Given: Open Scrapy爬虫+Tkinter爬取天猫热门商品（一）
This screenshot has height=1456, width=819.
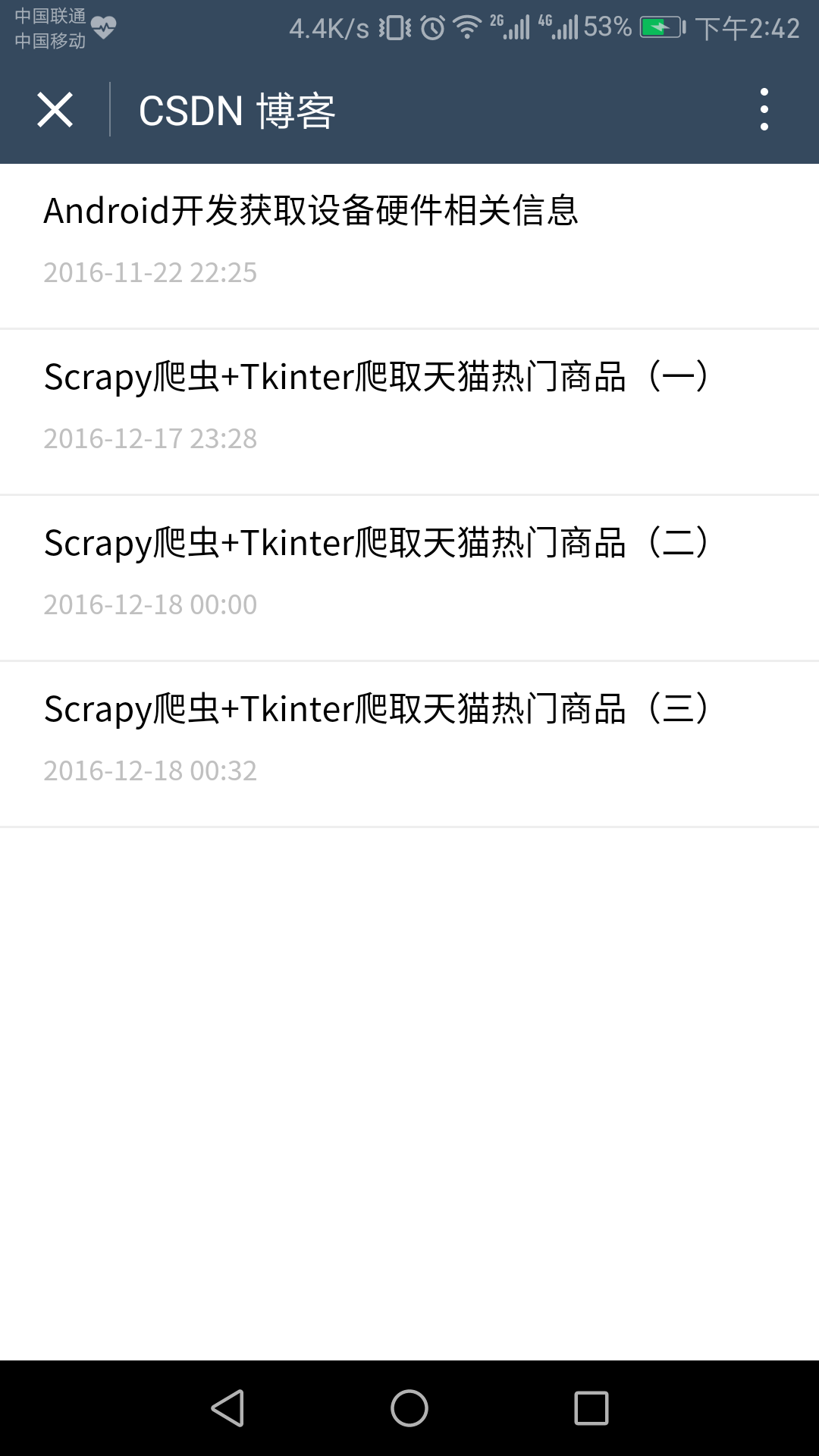Looking at the screenshot, I should click(x=375, y=377).
